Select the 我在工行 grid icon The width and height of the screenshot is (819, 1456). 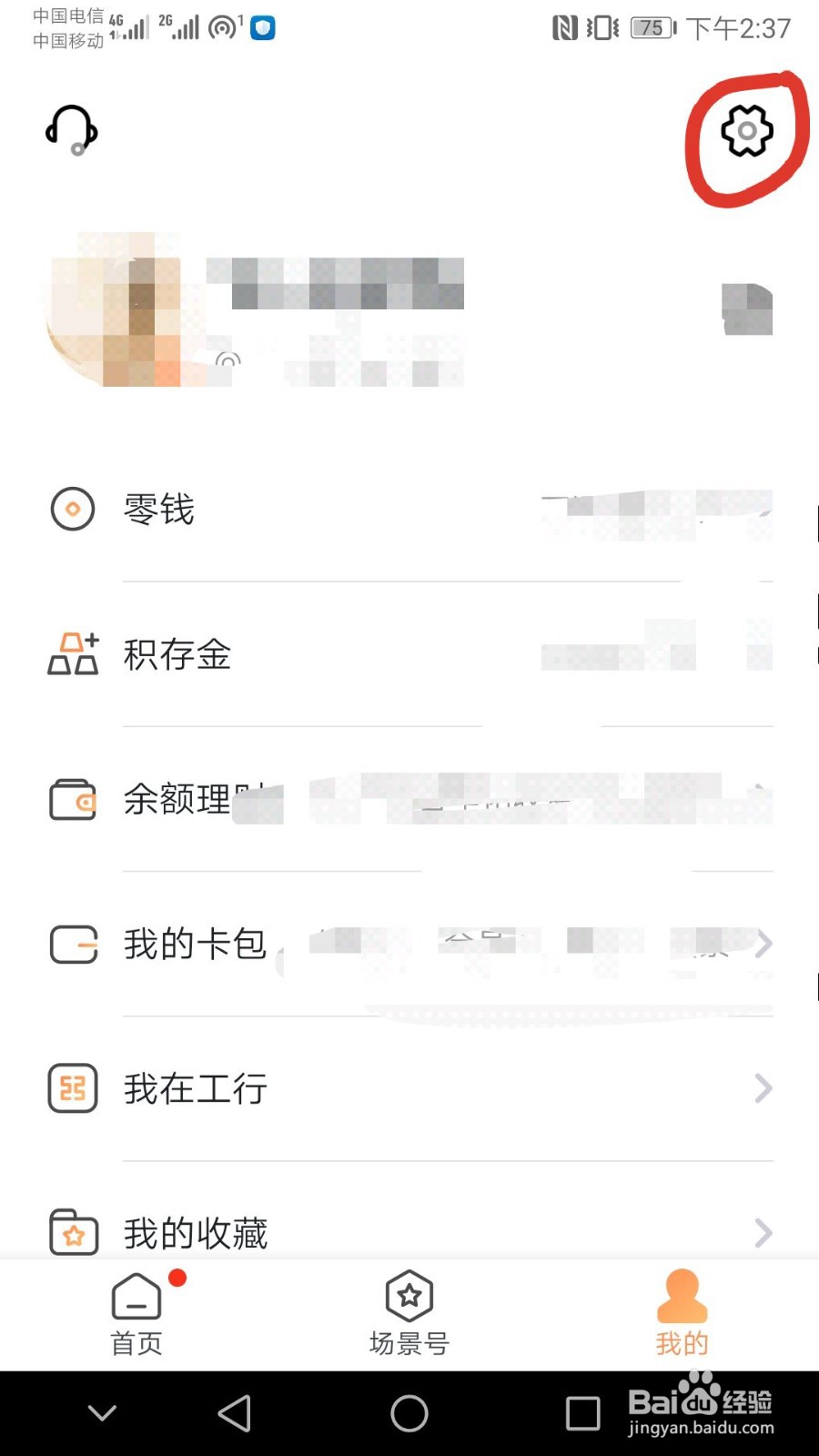[73, 1088]
